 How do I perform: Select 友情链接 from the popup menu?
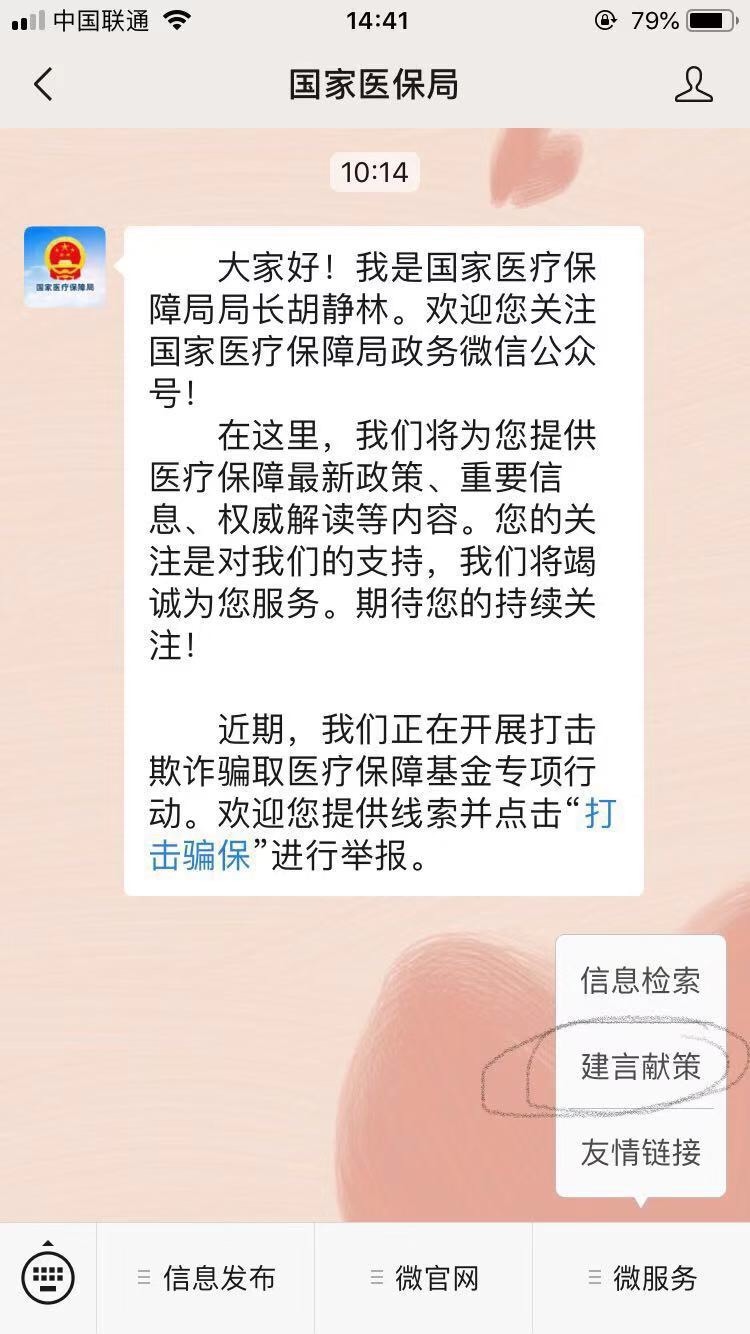coord(640,1152)
